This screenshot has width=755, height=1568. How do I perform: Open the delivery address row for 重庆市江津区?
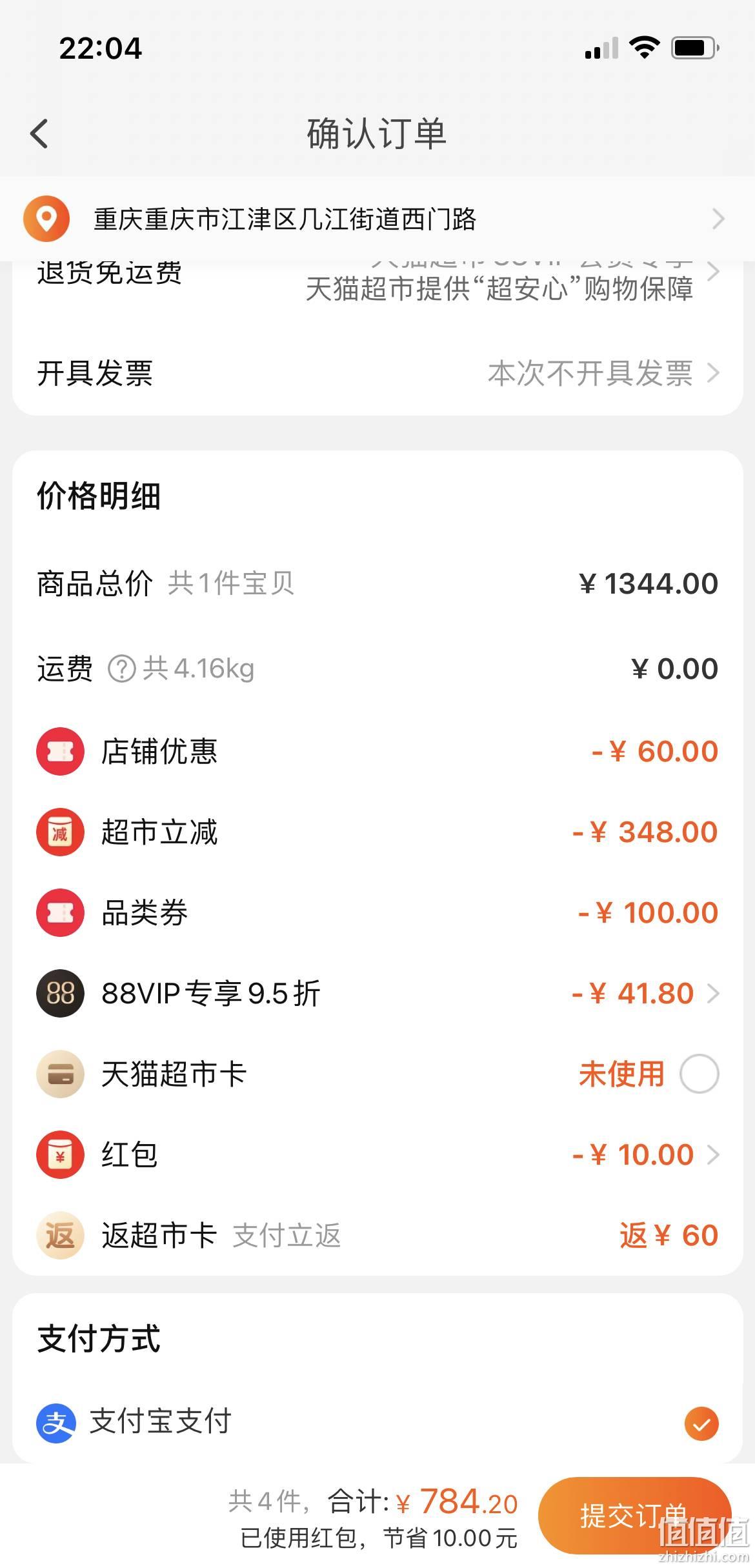click(377, 219)
